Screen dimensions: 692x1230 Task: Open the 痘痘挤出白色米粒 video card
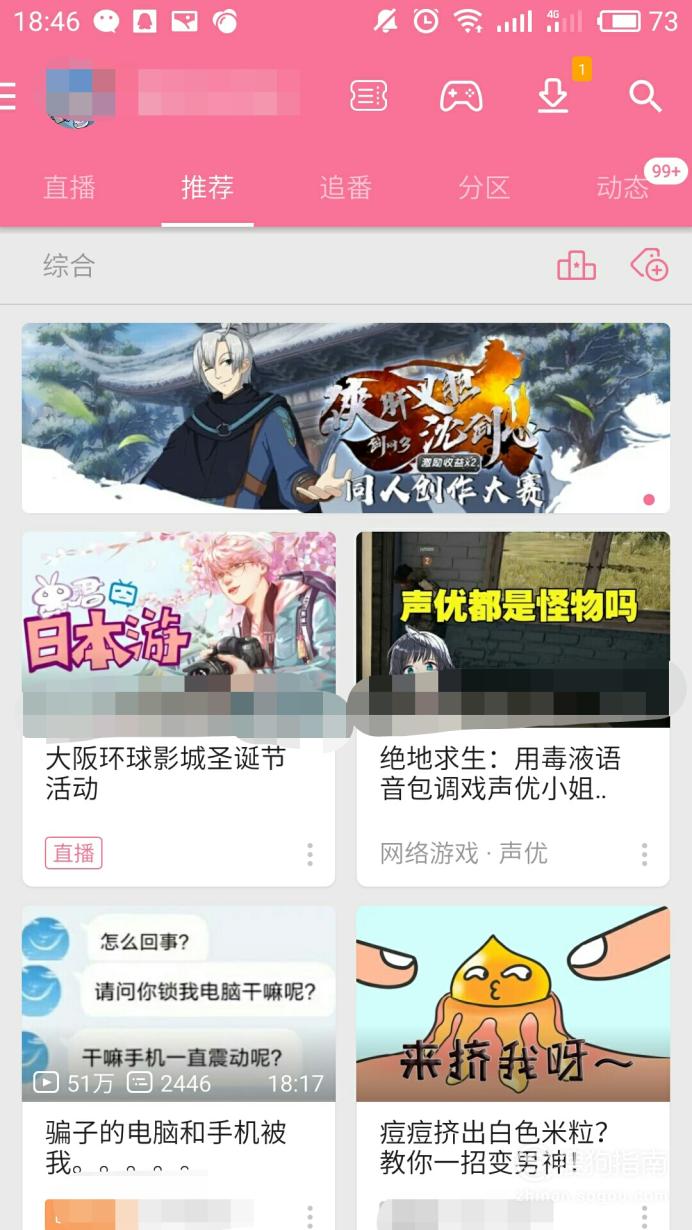pyautogui.click(x=513, y=1067)
